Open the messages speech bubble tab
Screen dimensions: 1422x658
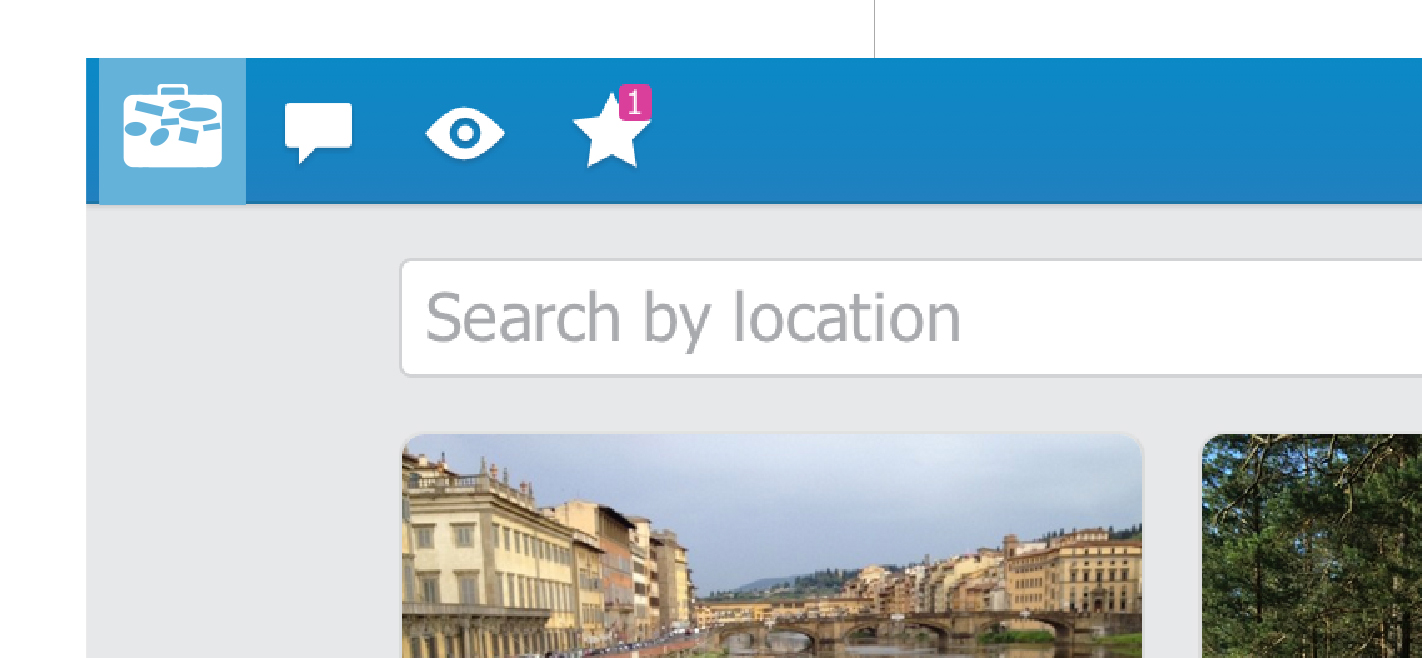pos(318,132)
